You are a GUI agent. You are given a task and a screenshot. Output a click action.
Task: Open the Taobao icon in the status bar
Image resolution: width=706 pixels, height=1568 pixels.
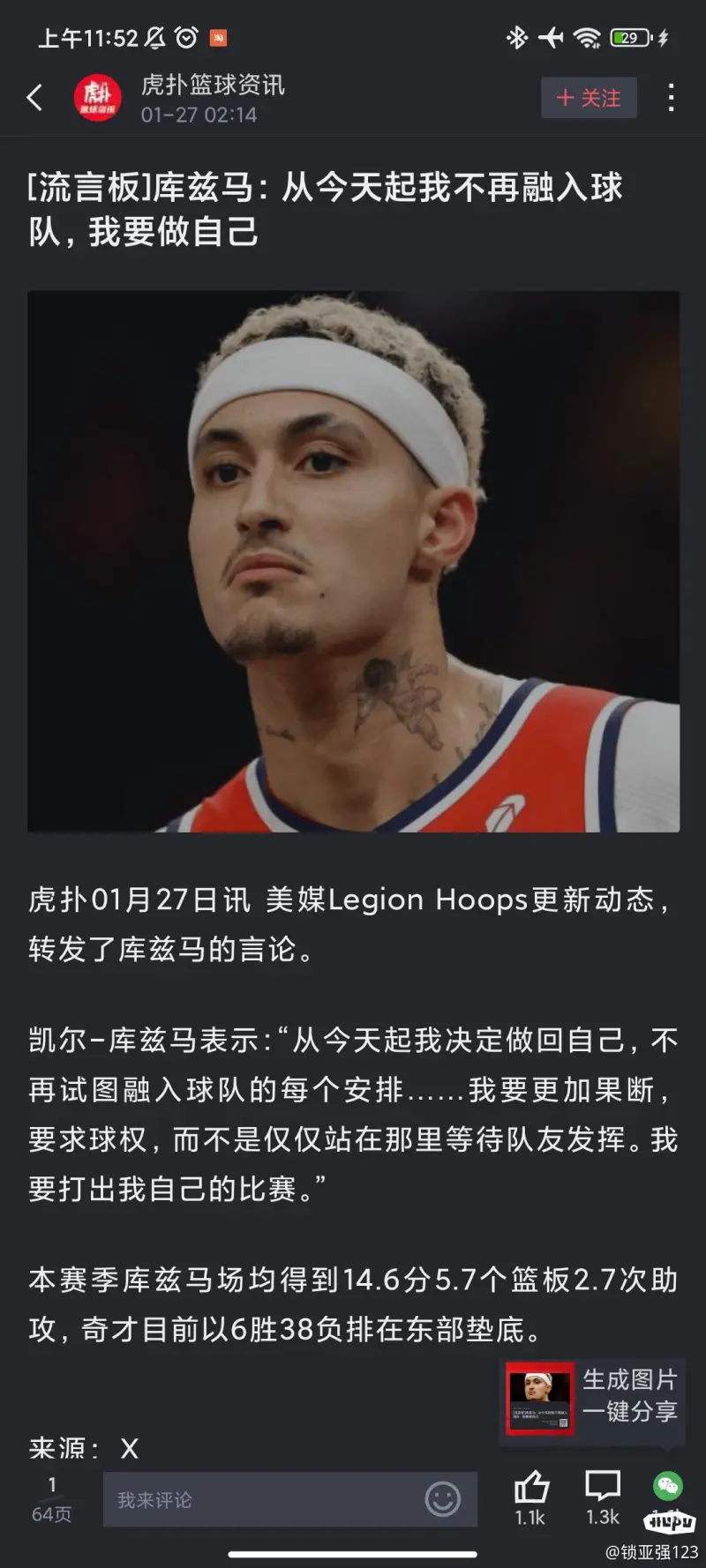tap(220, 38)
